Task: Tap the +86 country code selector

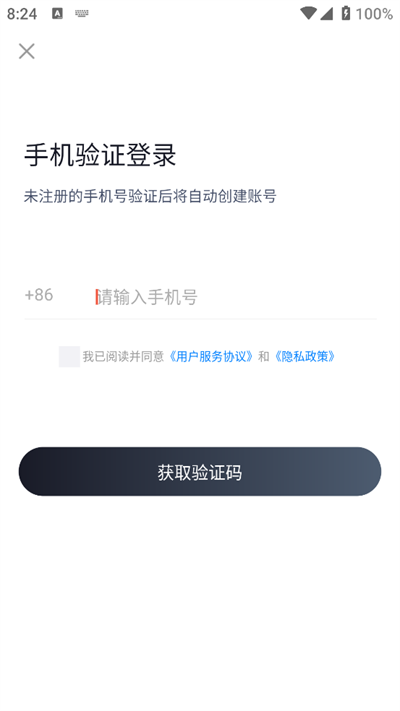Action: click(x=39, y=295)
